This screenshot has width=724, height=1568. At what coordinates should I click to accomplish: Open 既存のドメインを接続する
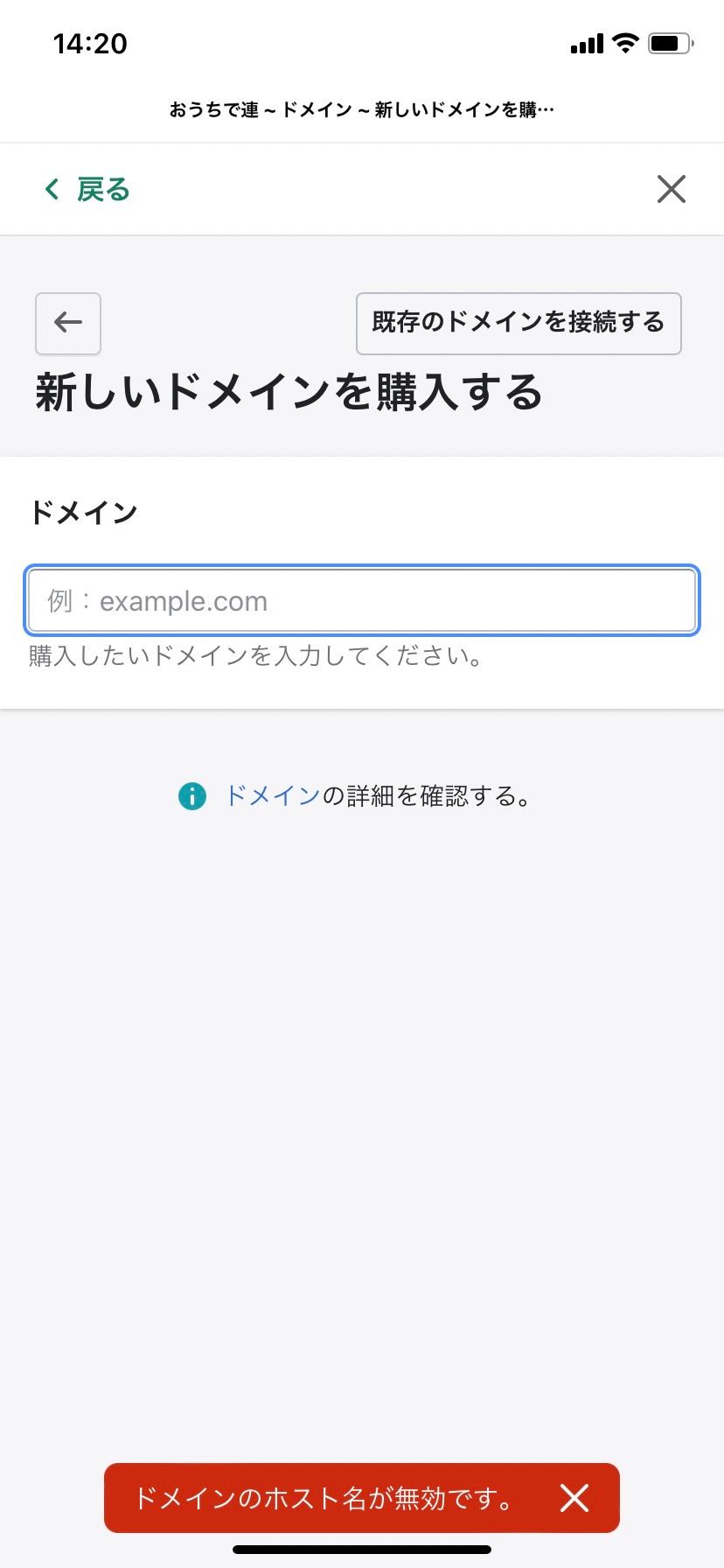click(518, 323)
